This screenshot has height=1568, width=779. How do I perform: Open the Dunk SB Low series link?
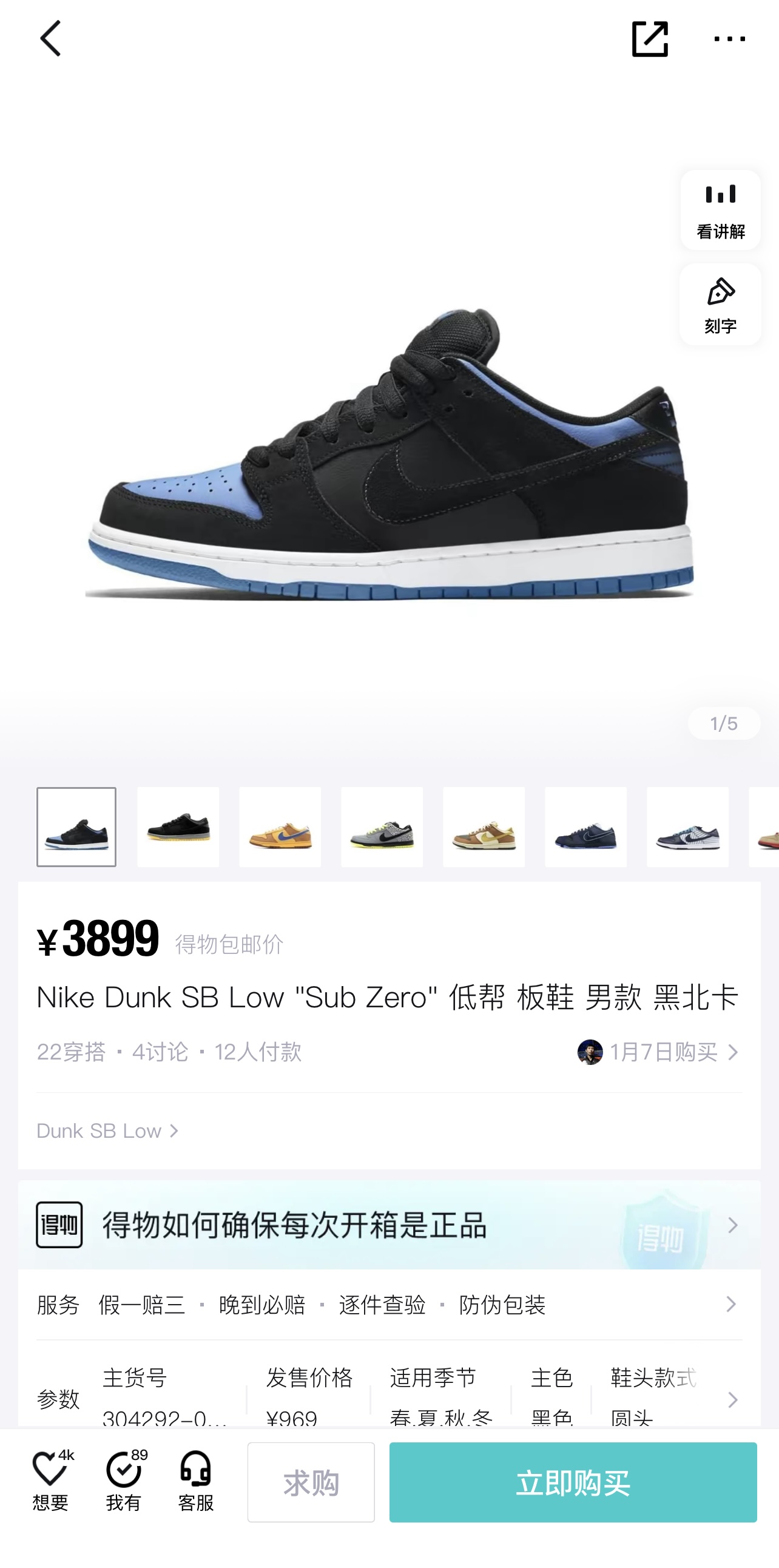[x=109, y=1131]
